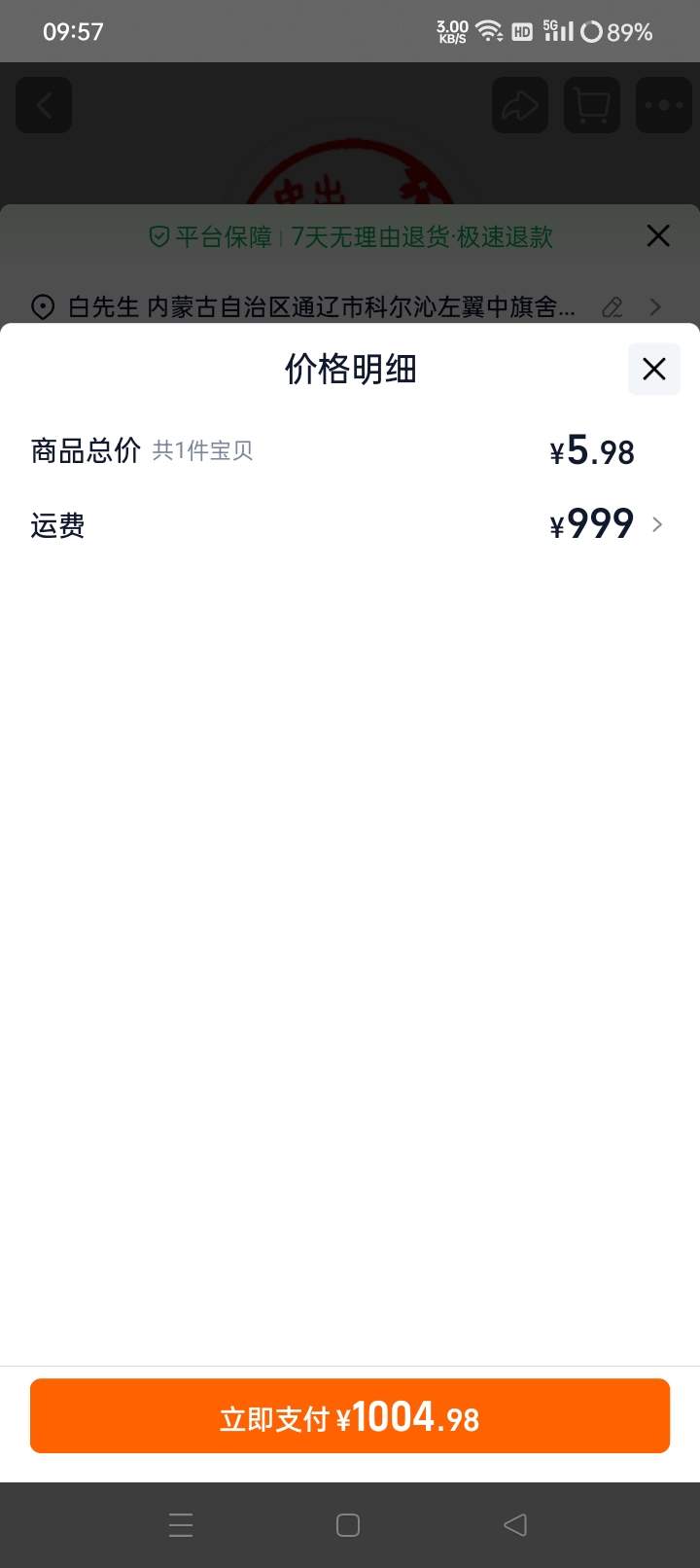
Task: Open recent apps from navigation bar
Action: 181,1524
